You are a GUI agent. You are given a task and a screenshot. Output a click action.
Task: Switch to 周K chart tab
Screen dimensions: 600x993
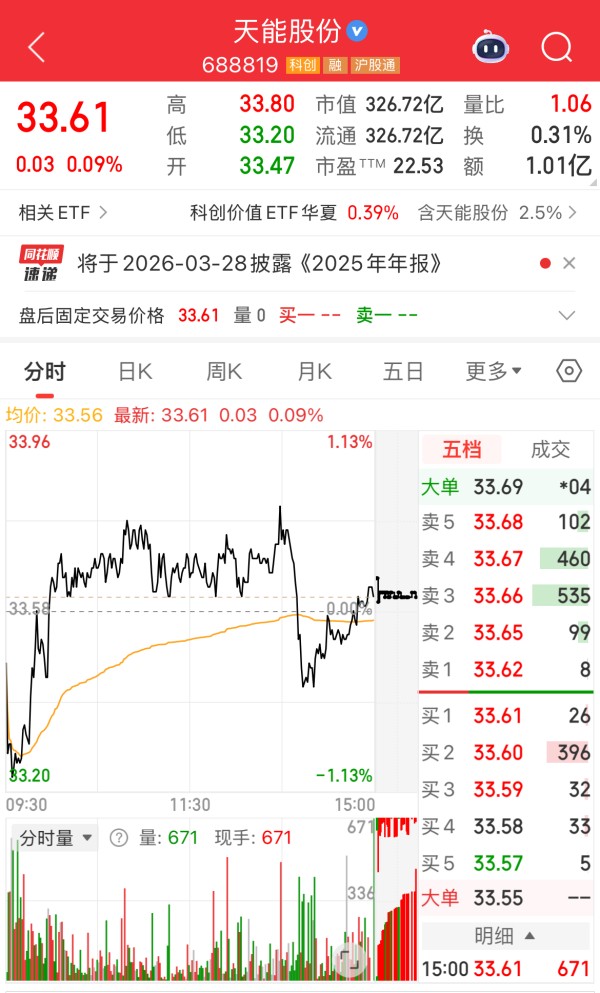tap(224, 372)
